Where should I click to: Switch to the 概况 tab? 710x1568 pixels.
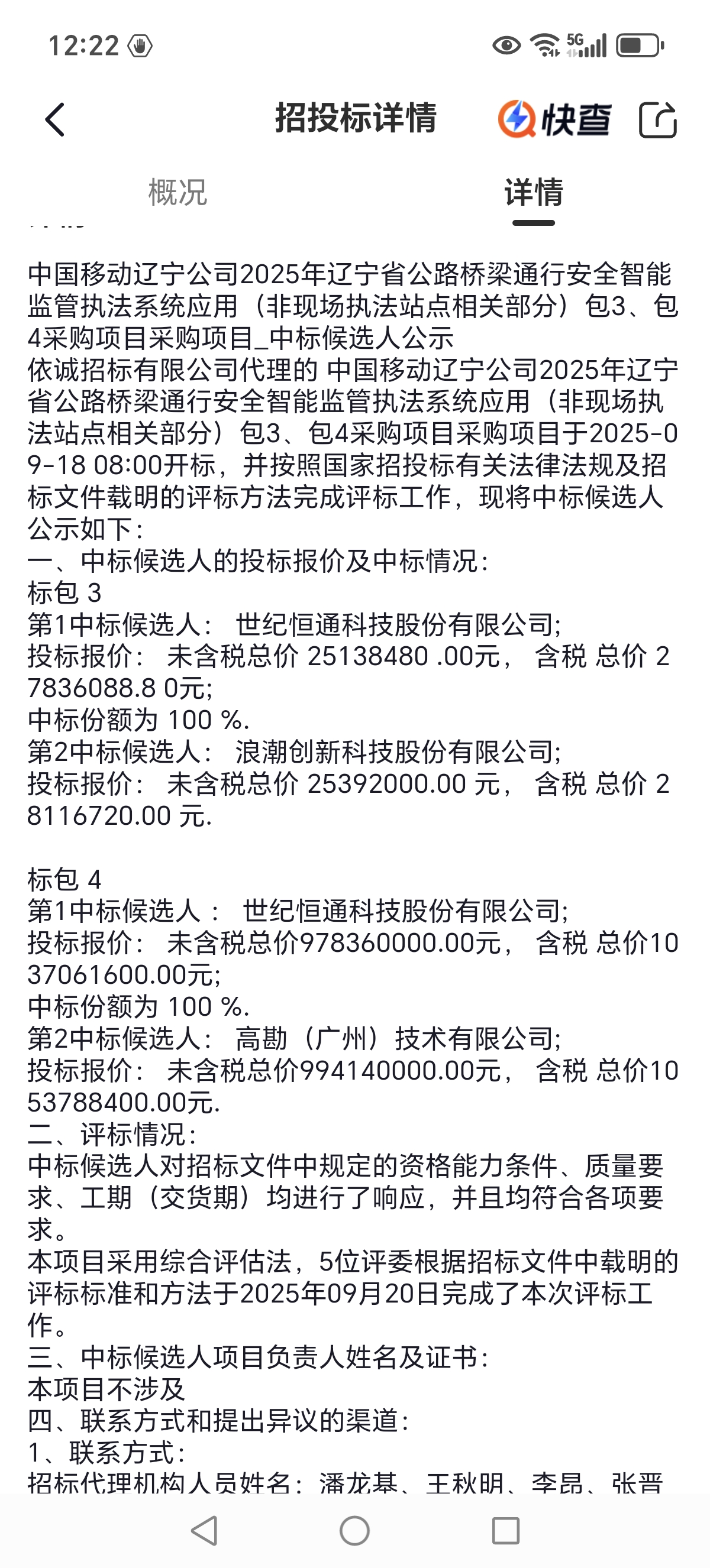click(x=177, y=192)
